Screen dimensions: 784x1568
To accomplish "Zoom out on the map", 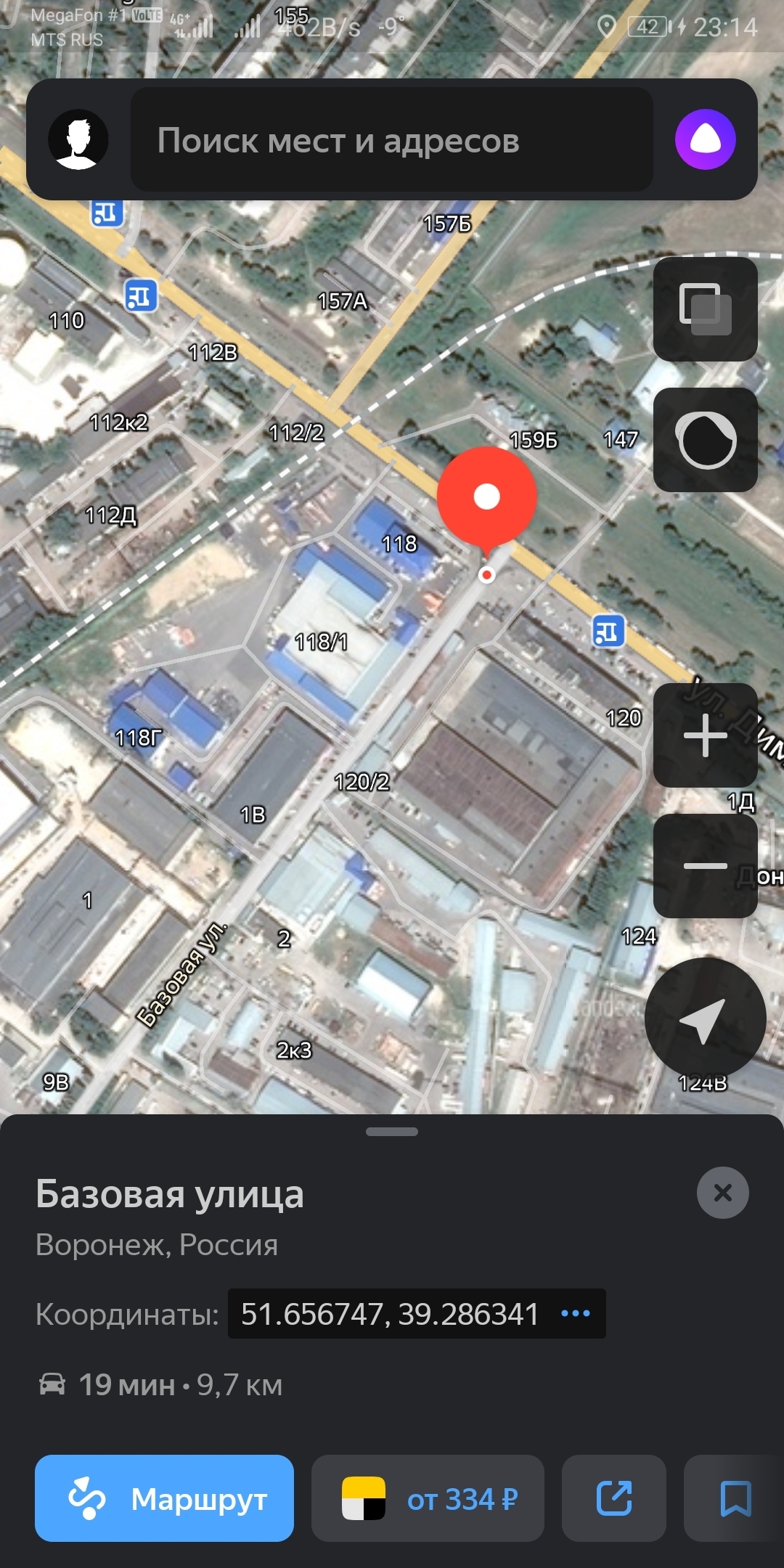I will 705,865.
